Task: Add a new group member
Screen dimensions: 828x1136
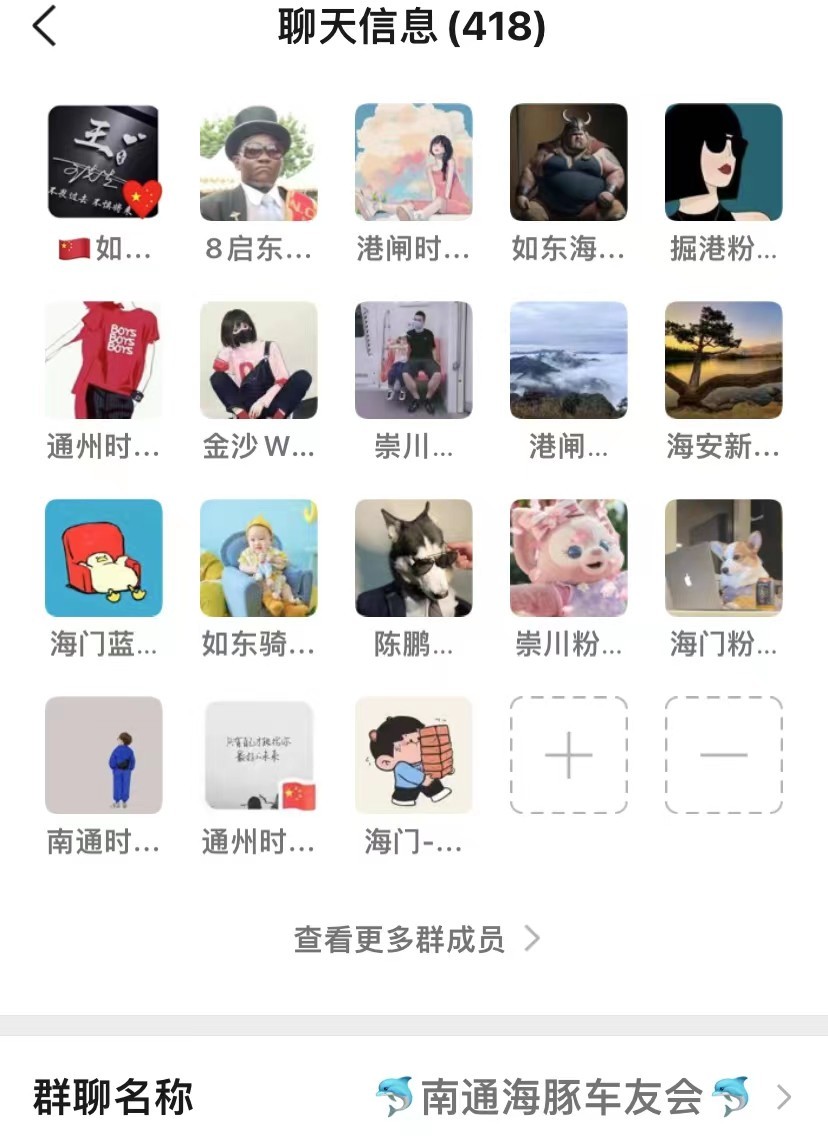Action: pos(568,755)
